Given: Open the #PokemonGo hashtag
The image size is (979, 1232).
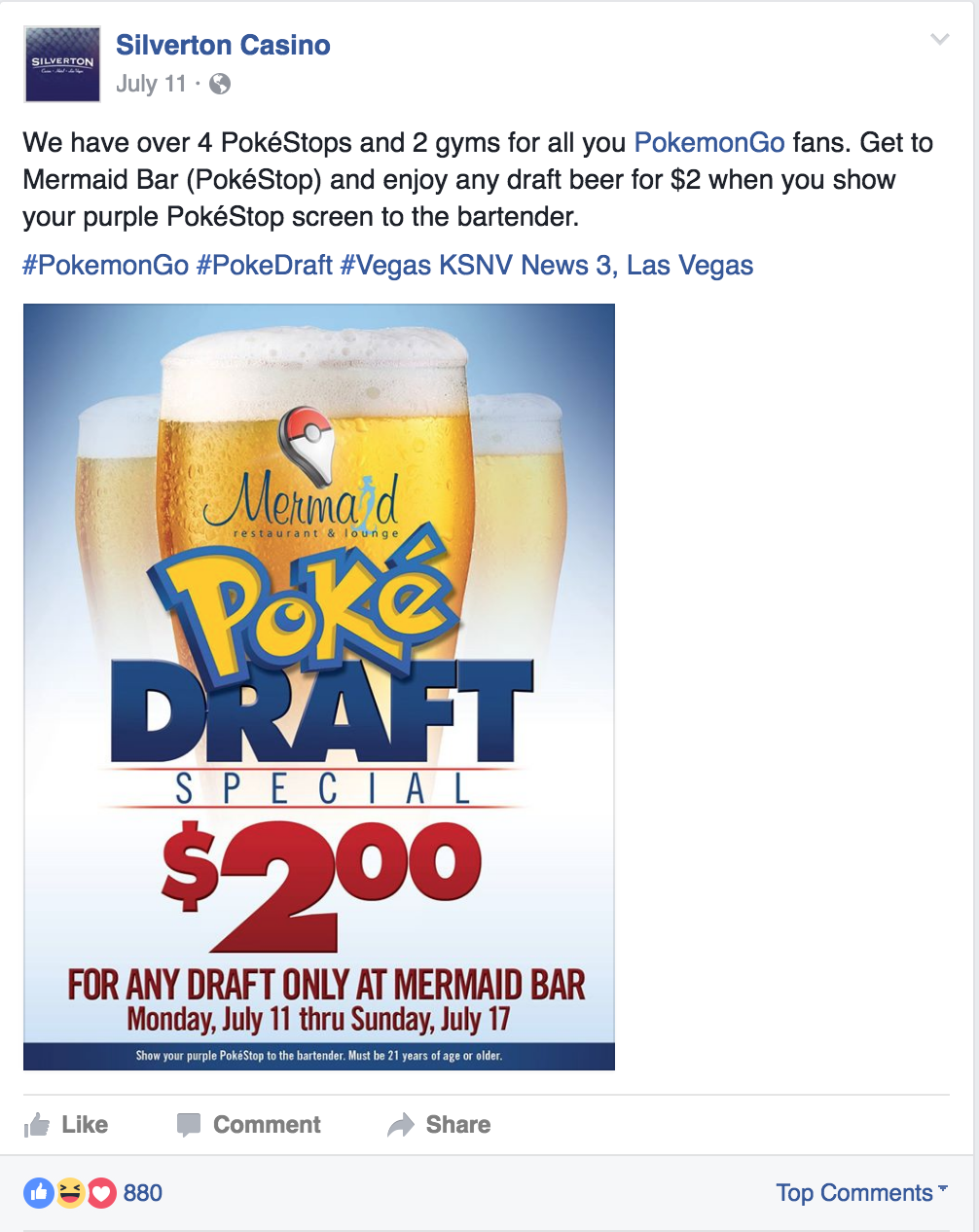Looking at the screenshot, I should [x=105, y=266].
